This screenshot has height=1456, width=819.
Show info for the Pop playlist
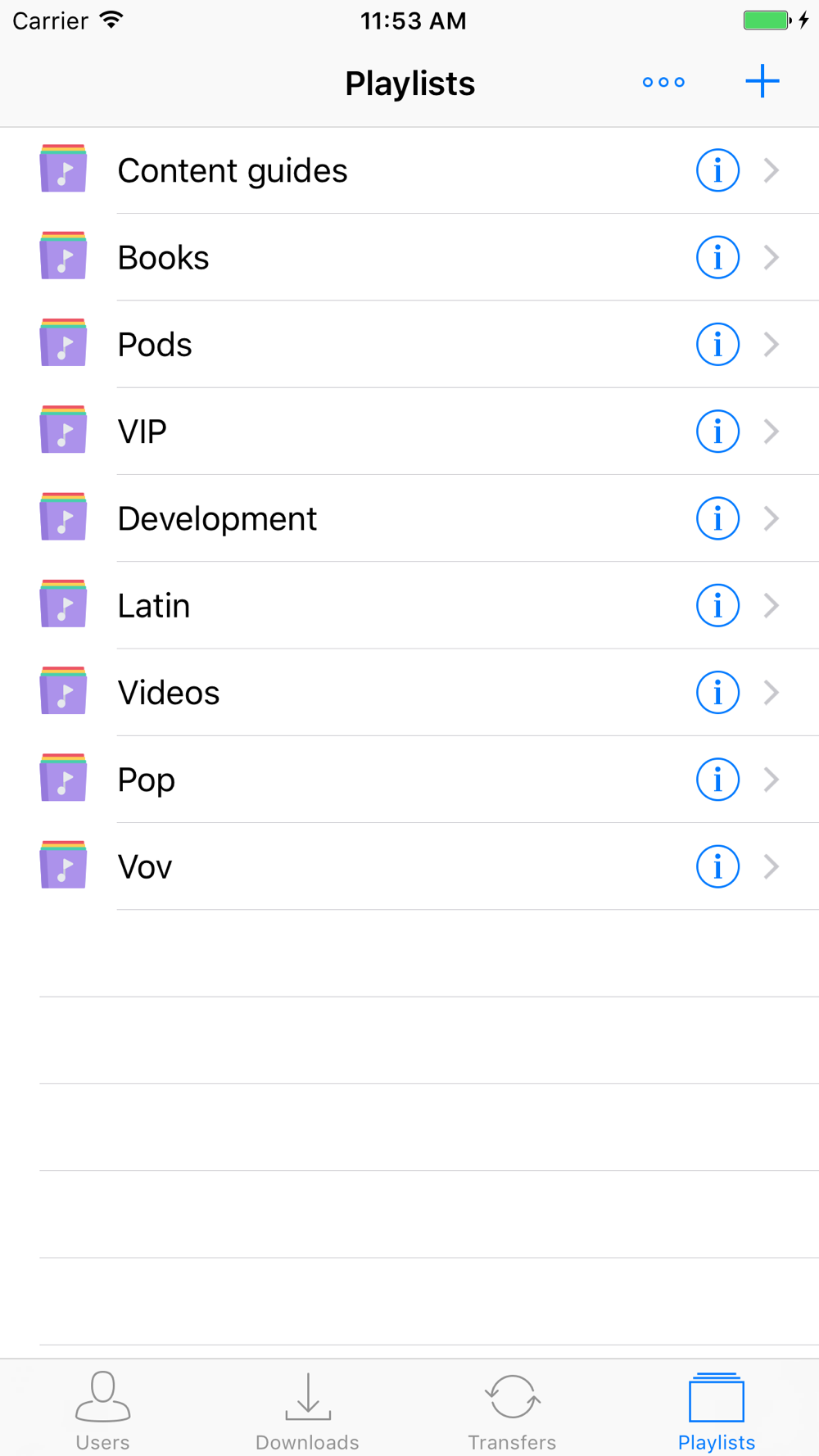pos(717,780)
